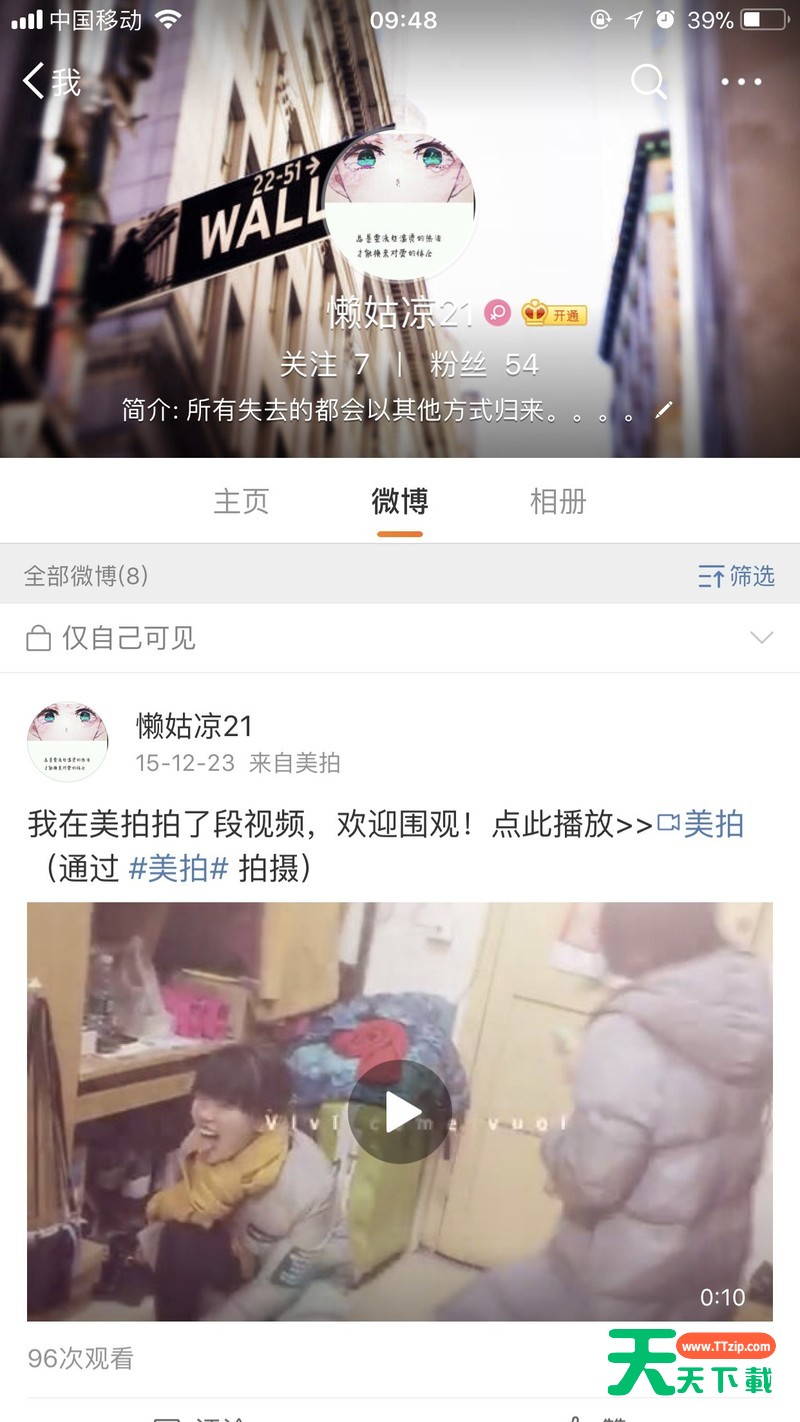The height and width of the screenshot is (1422, 800).
Task: Tap the post author's small avatar
Action: click(x=67, y=742)
